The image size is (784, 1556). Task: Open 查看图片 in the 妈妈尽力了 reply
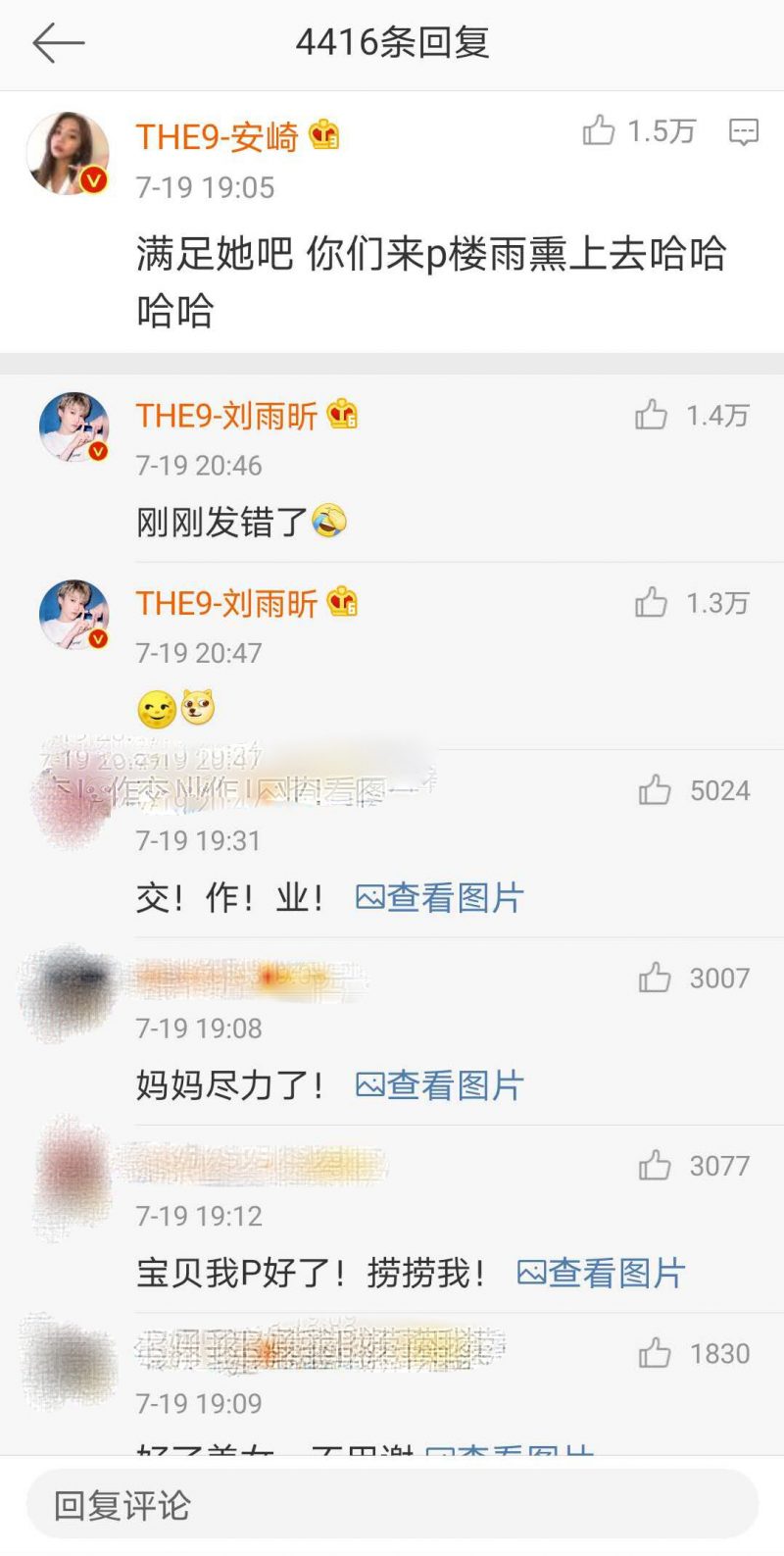click(x=440, y=1085)
